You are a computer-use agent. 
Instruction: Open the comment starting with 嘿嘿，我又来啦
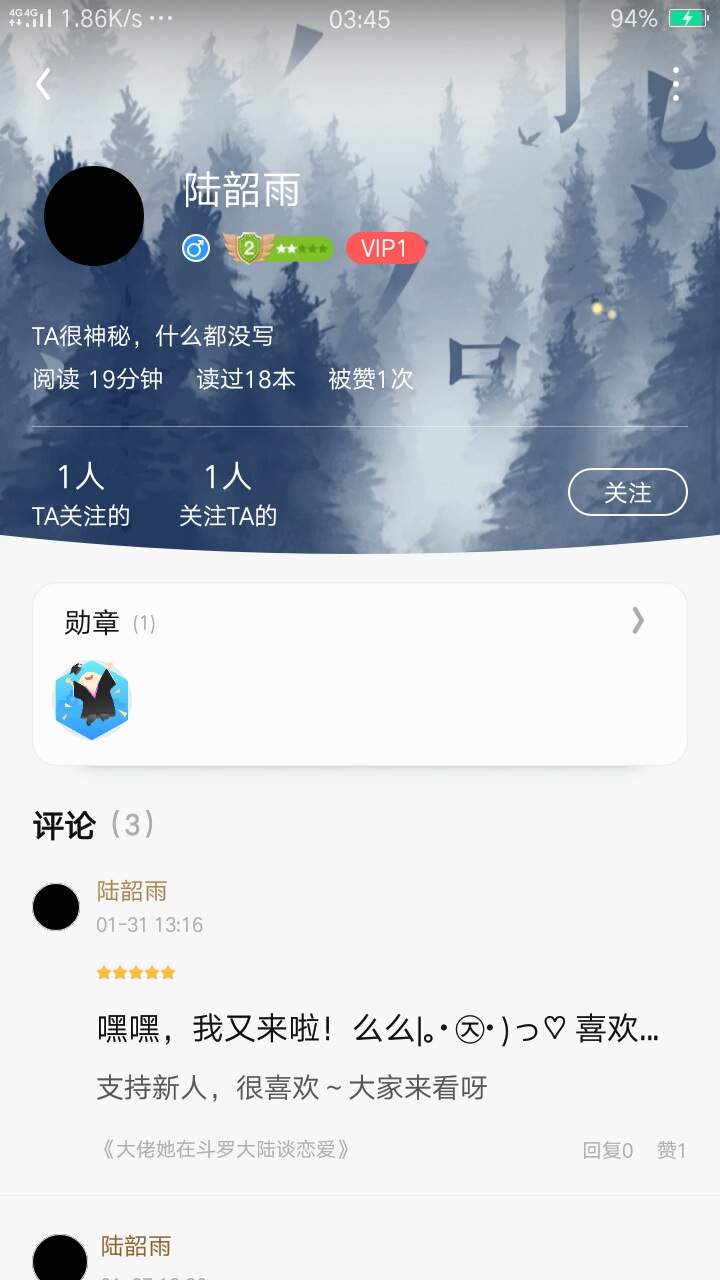[377, 1028]
